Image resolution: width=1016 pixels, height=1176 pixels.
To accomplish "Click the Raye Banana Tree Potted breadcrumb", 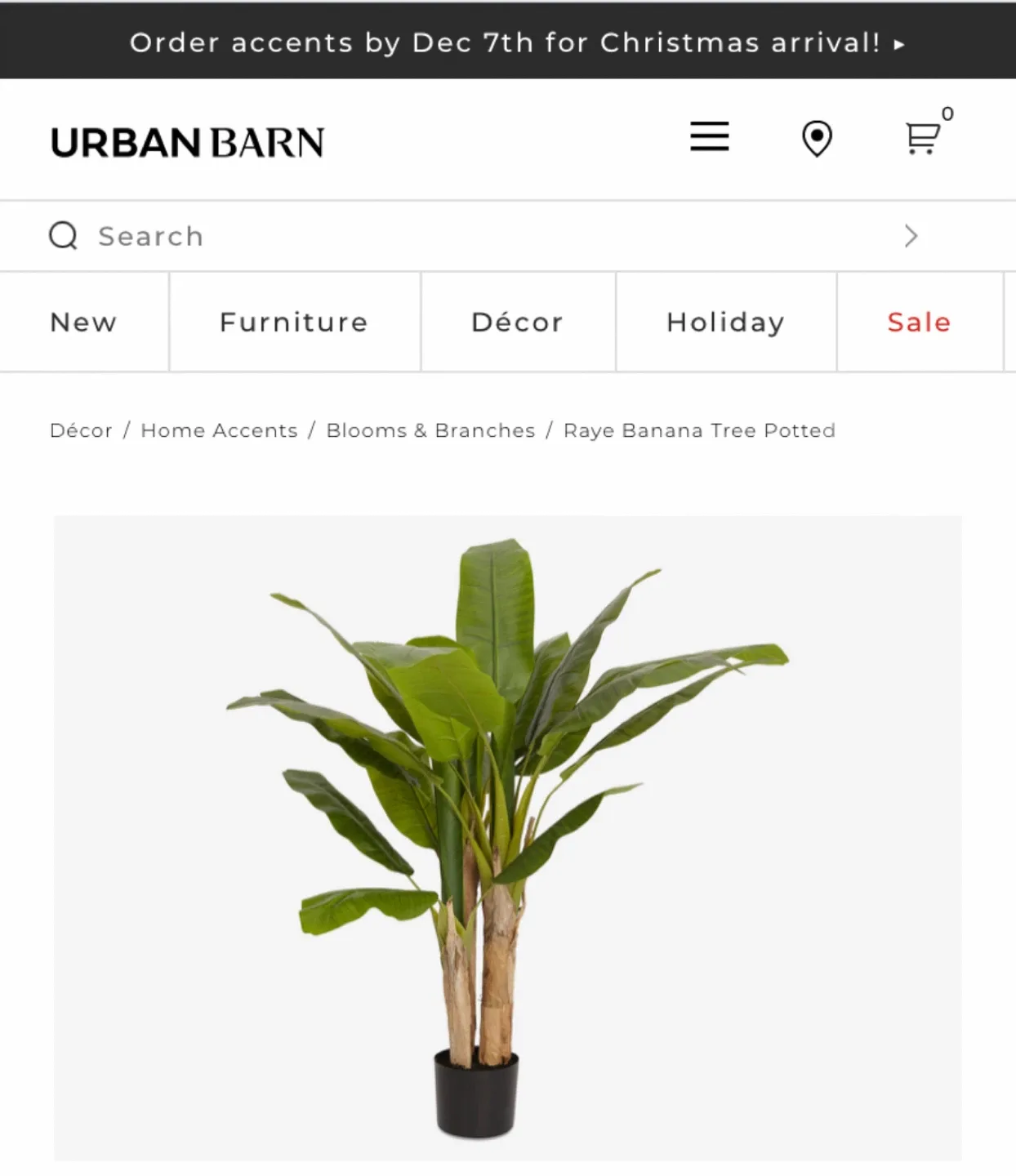I will 697,430.
